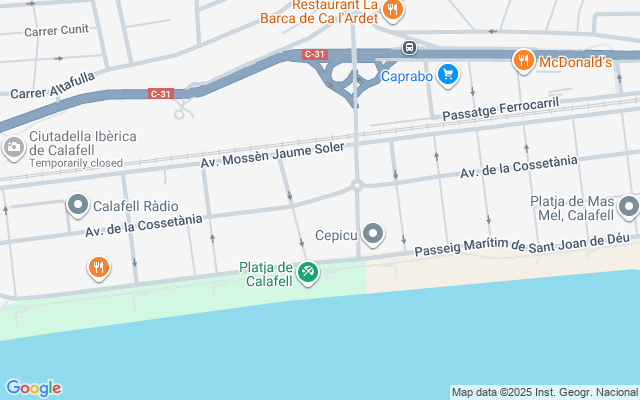Open the Ciutadella Ibèrica de Calafell marker
This screenshot has height=400, width=640.
click(13, 148)
